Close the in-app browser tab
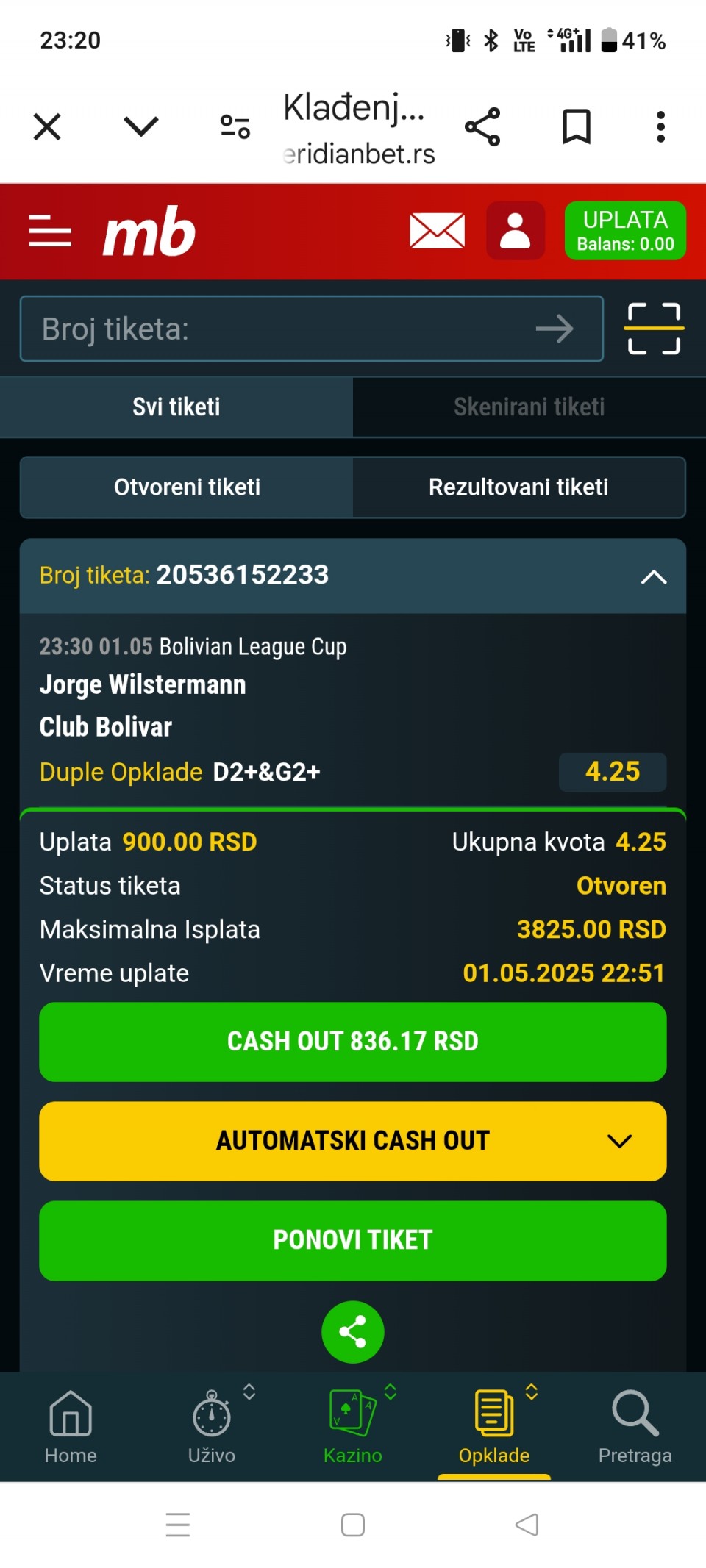This screenshot has width=706, height=1568. tap(47, 127)
